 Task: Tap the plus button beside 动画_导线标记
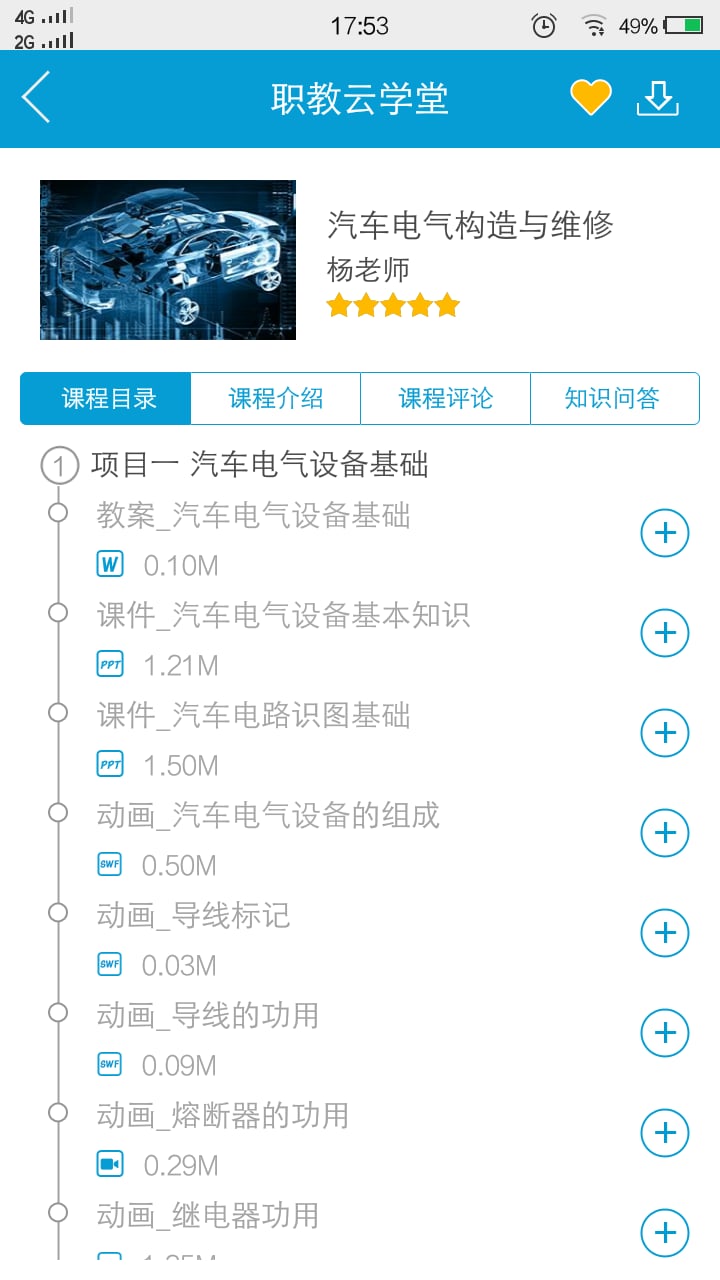point(664,932)
